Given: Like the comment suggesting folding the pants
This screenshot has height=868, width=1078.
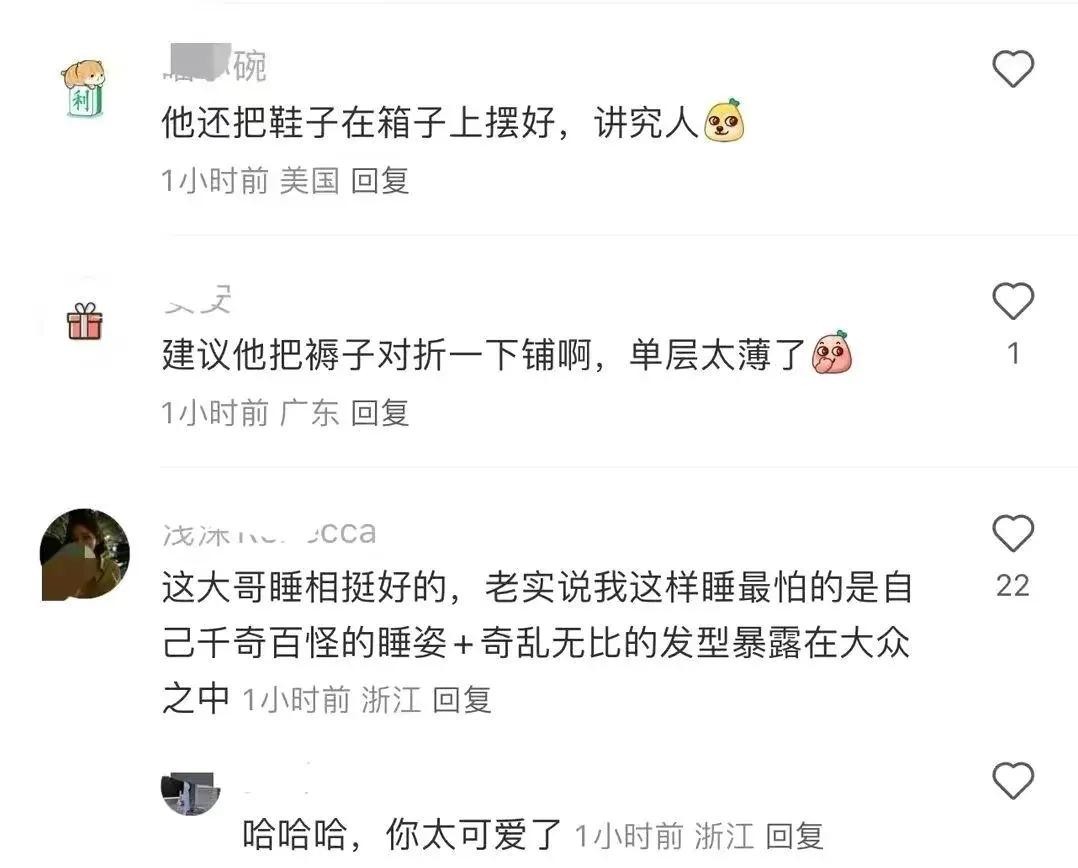Looking at the screenshot, I should coord(1012,301).
